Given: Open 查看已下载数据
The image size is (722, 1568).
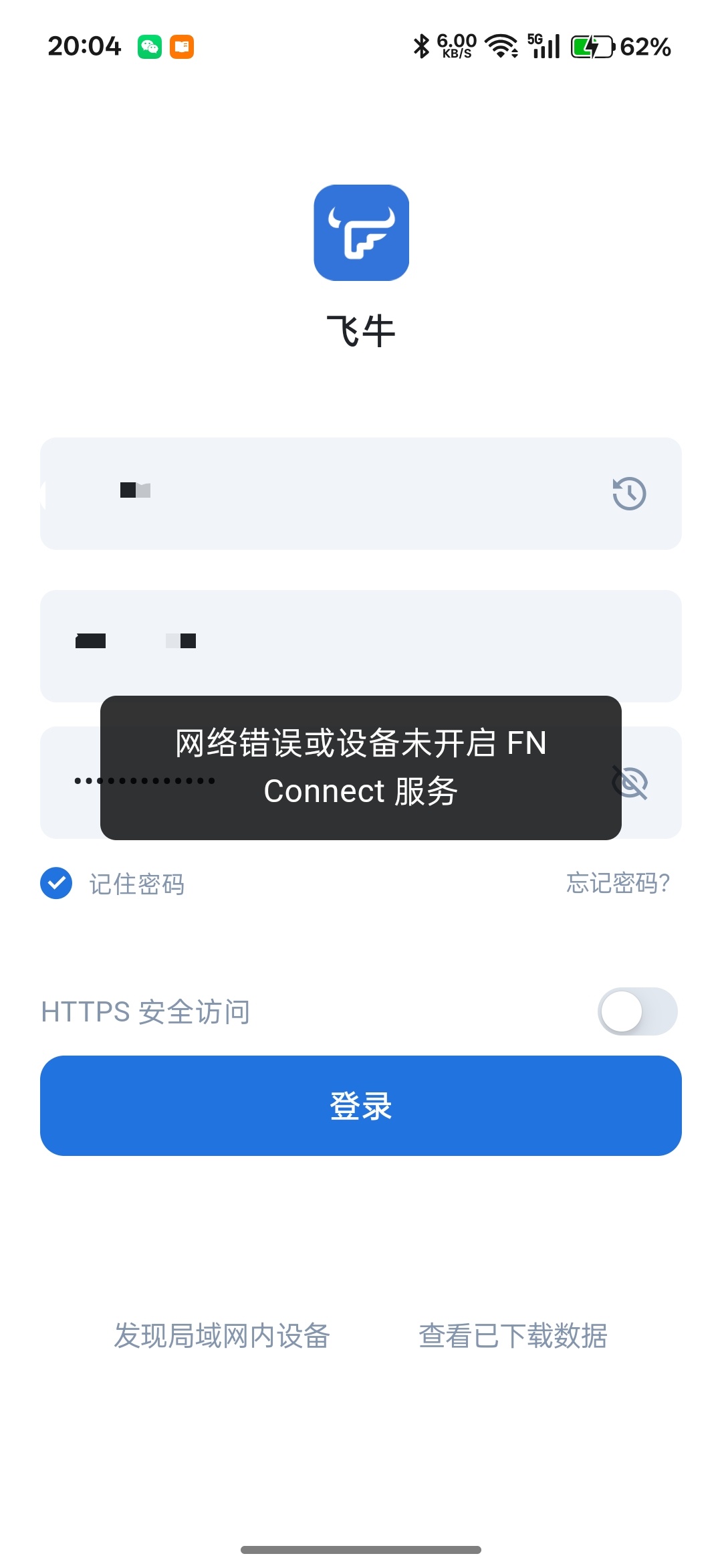Looking at the screenshot, I should (x=513, y=1336).
